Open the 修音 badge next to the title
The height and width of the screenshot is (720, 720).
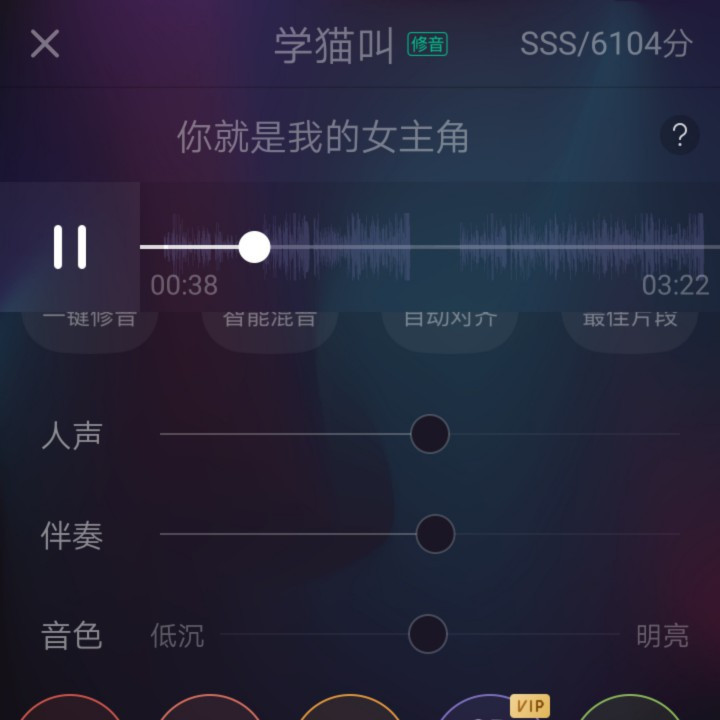(x=427, y=44)
